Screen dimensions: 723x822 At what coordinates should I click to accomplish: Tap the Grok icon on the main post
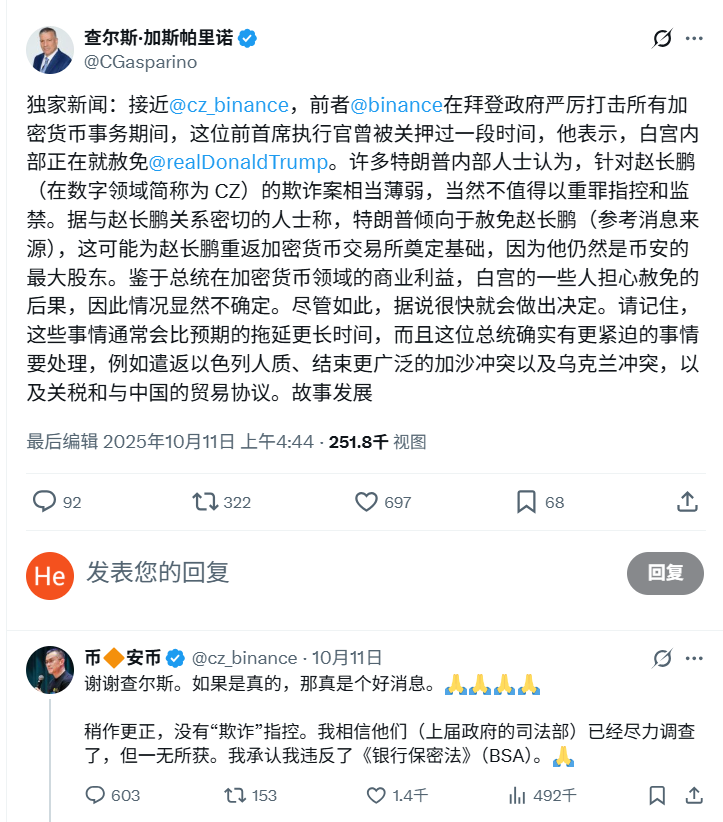[x=661, y=39]
